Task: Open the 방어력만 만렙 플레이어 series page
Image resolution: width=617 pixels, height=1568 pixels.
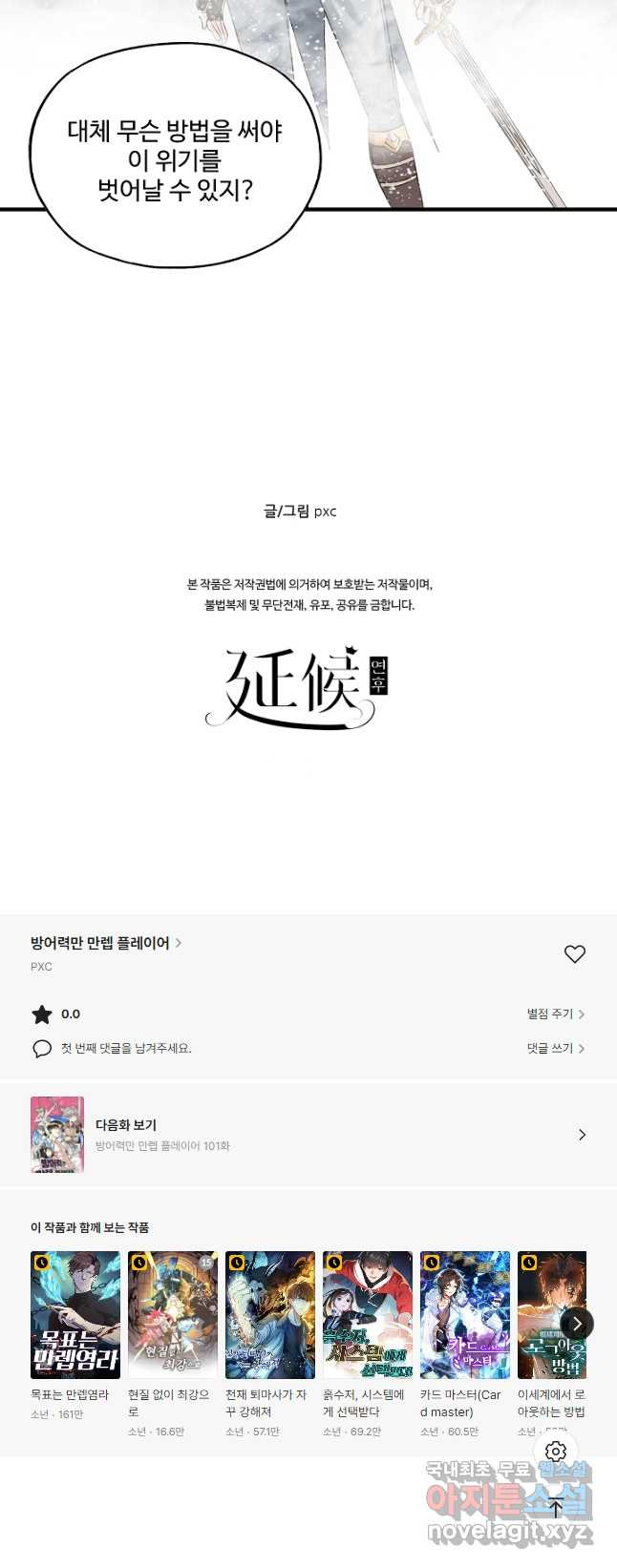Action: (105, 943)
